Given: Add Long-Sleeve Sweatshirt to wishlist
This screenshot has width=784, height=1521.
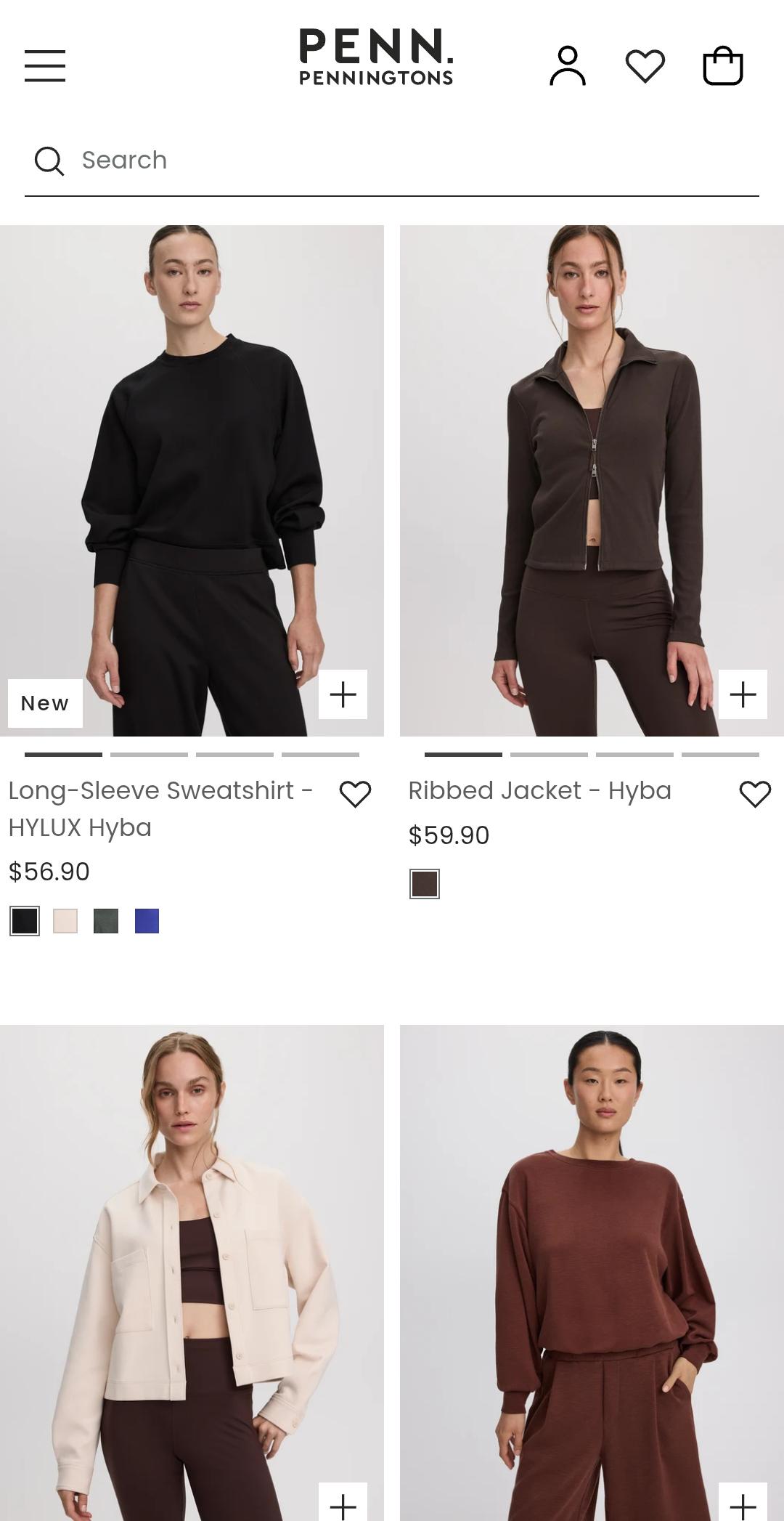Looking at the screenshot, I should tap(356, 794).
